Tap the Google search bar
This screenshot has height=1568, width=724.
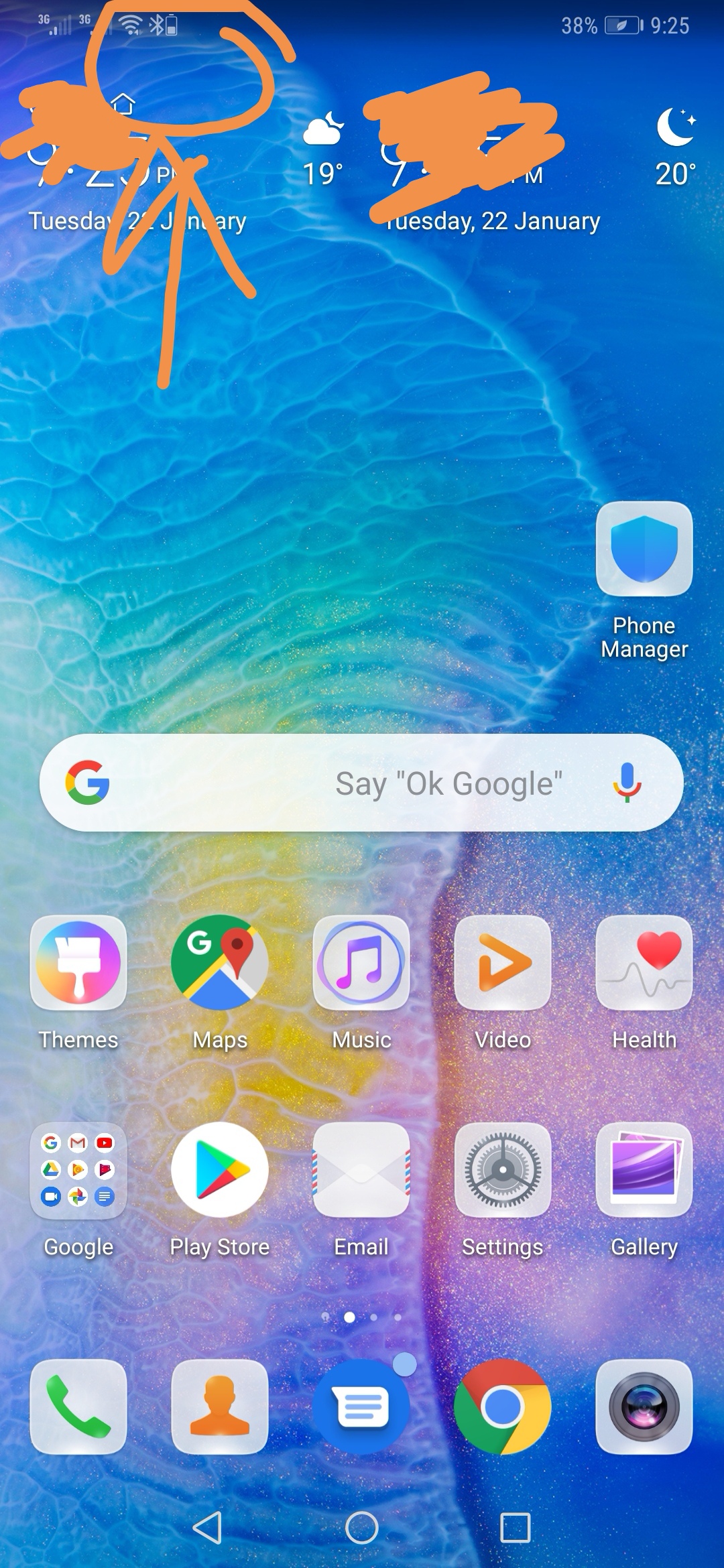click(x=335, y=783)
